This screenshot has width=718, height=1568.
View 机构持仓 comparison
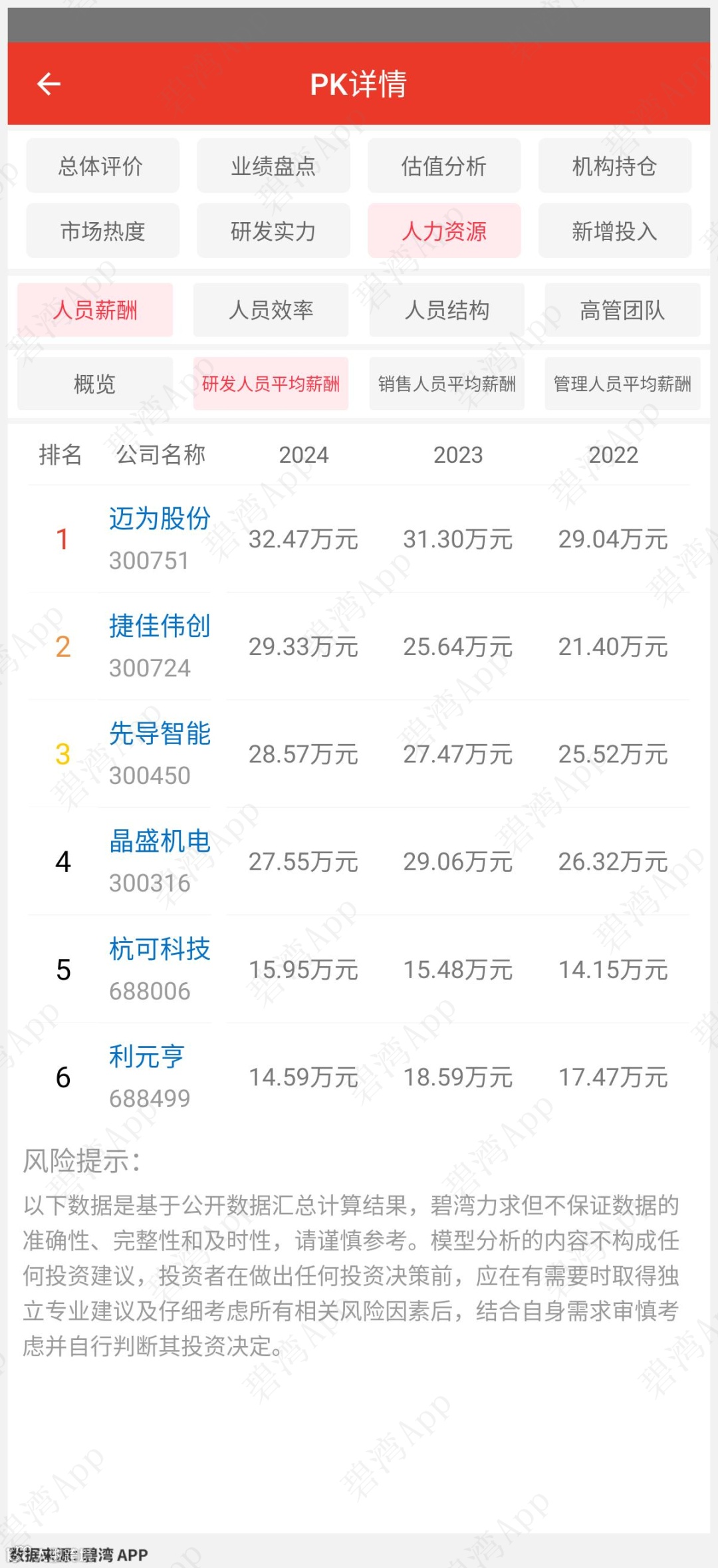click(x=614, y=166)
